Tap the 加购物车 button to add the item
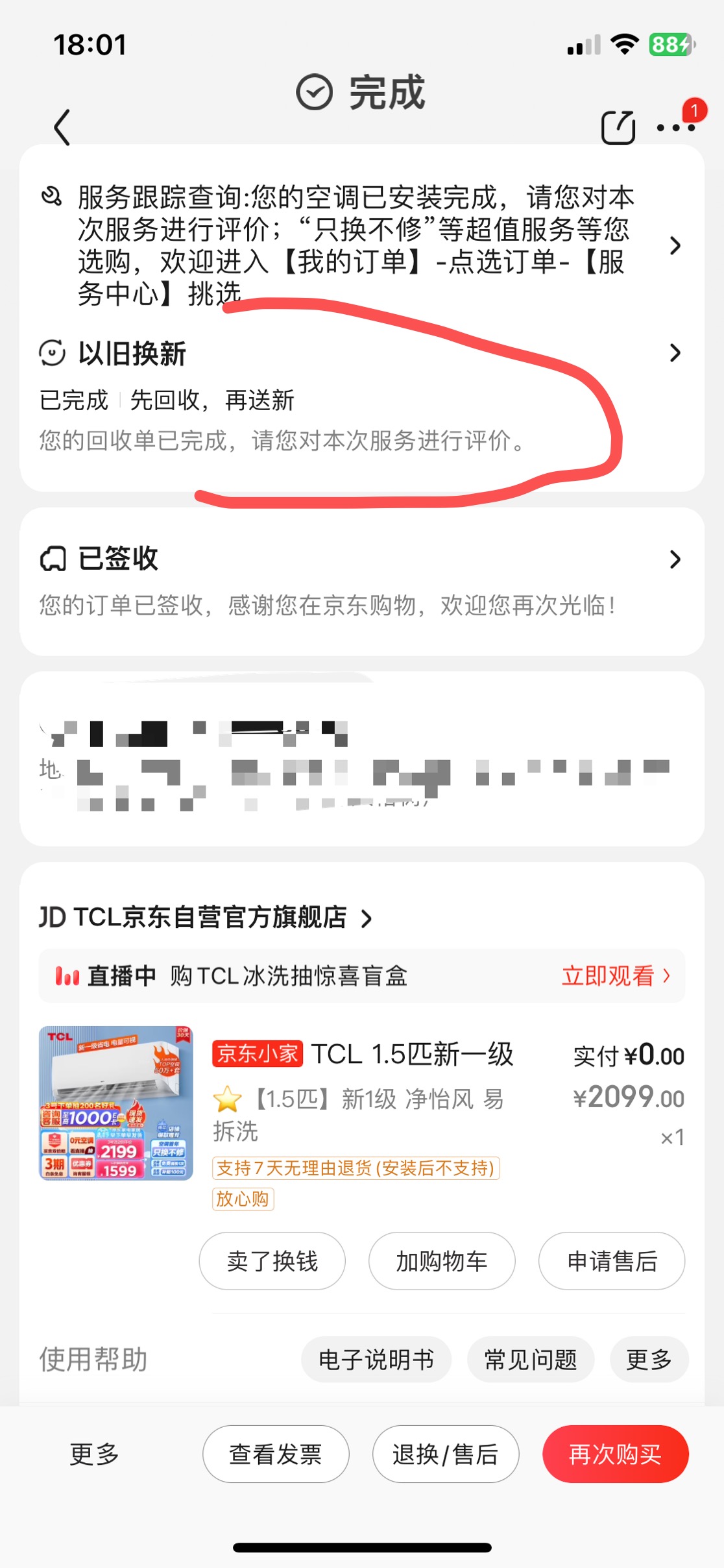724x1568 pixels. coord(442,1261)
